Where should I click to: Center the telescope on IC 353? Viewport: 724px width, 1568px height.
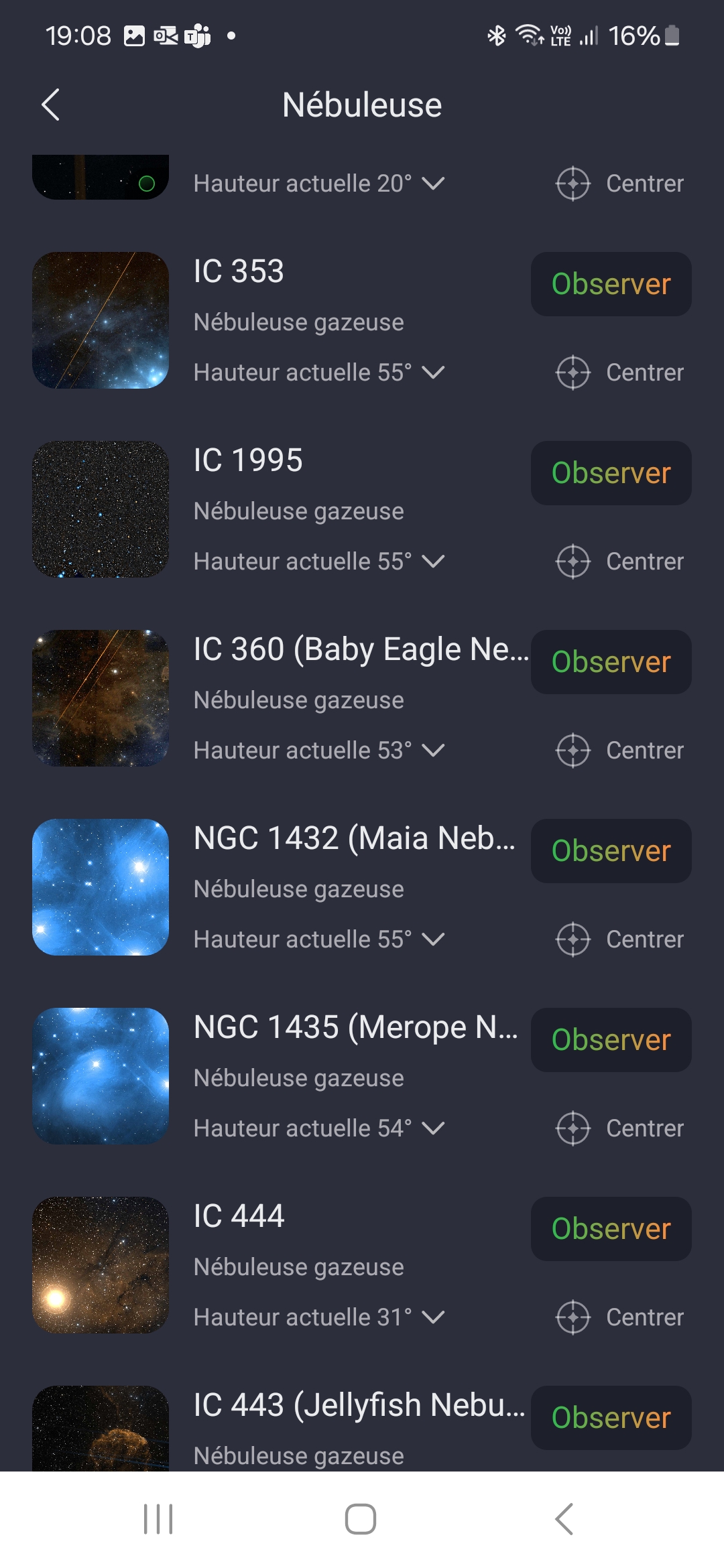(620, 373)
